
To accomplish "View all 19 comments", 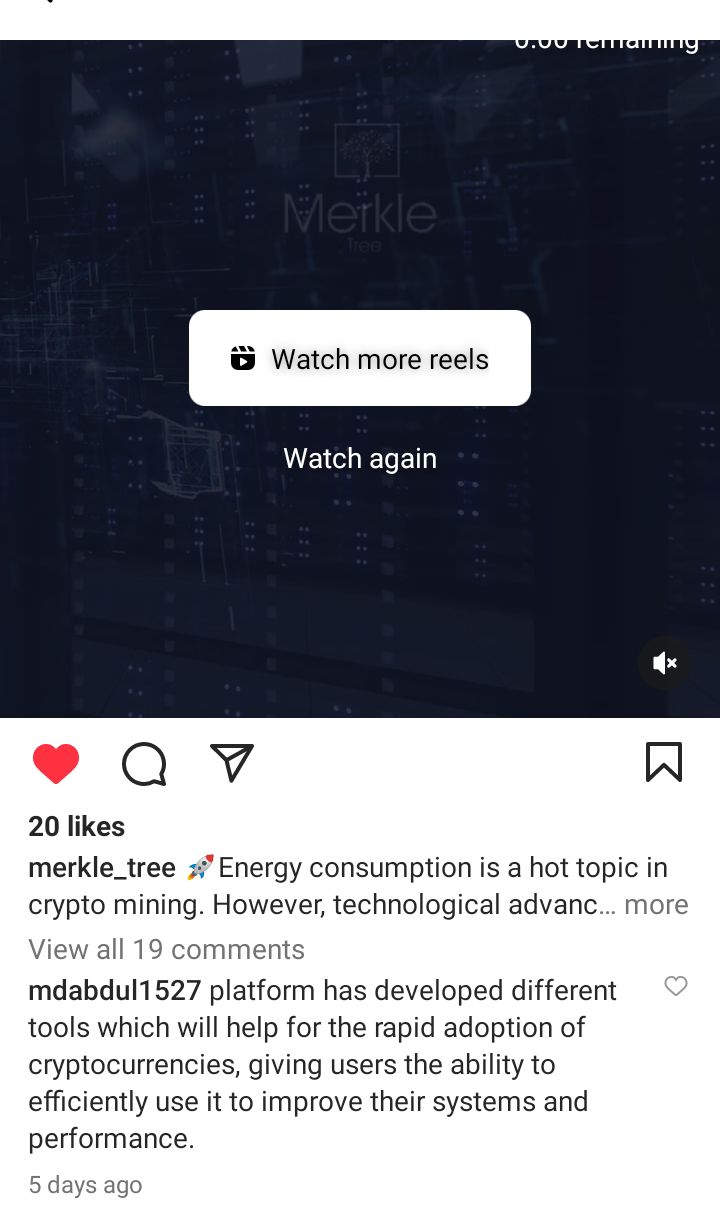I will coord(166,949).
